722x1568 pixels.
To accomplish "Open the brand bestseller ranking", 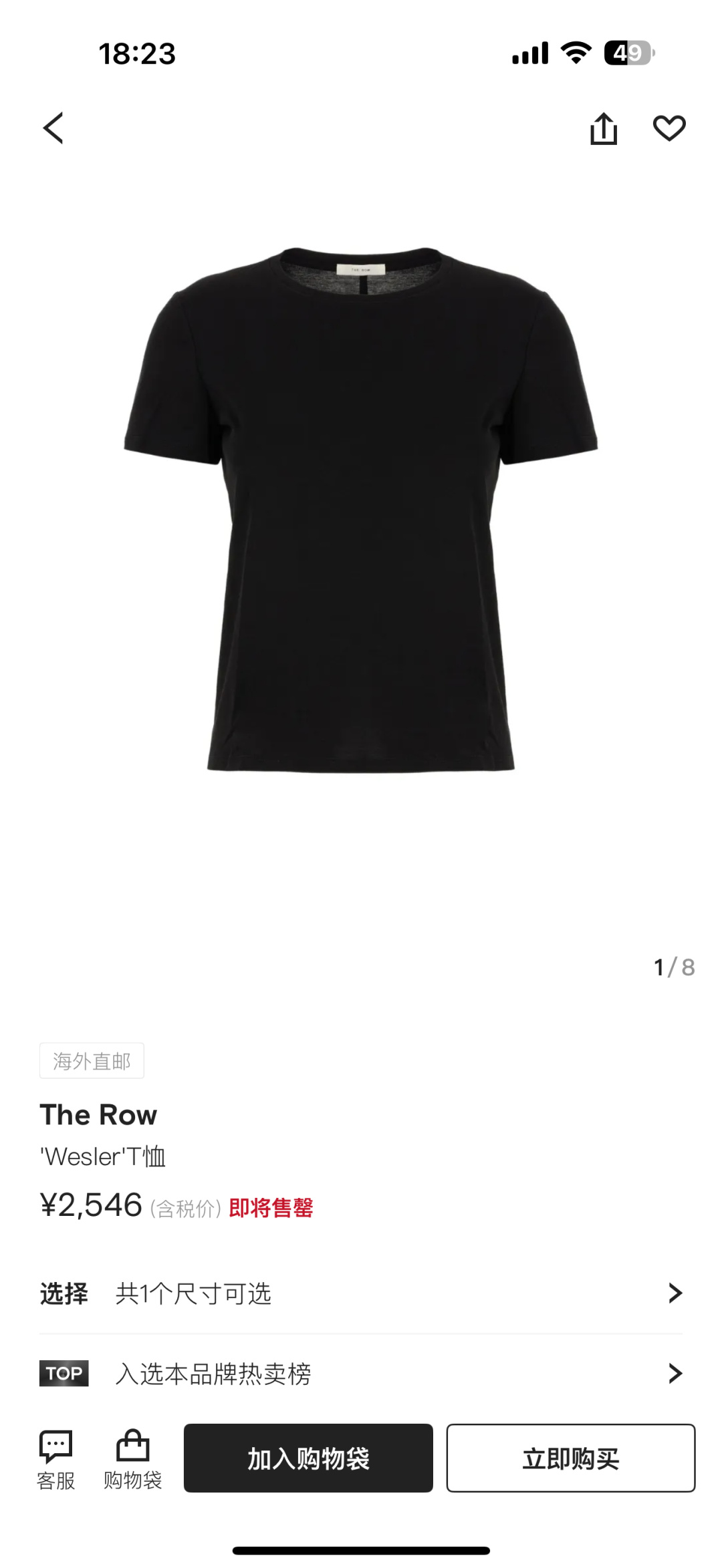I will pos(361,1374).
